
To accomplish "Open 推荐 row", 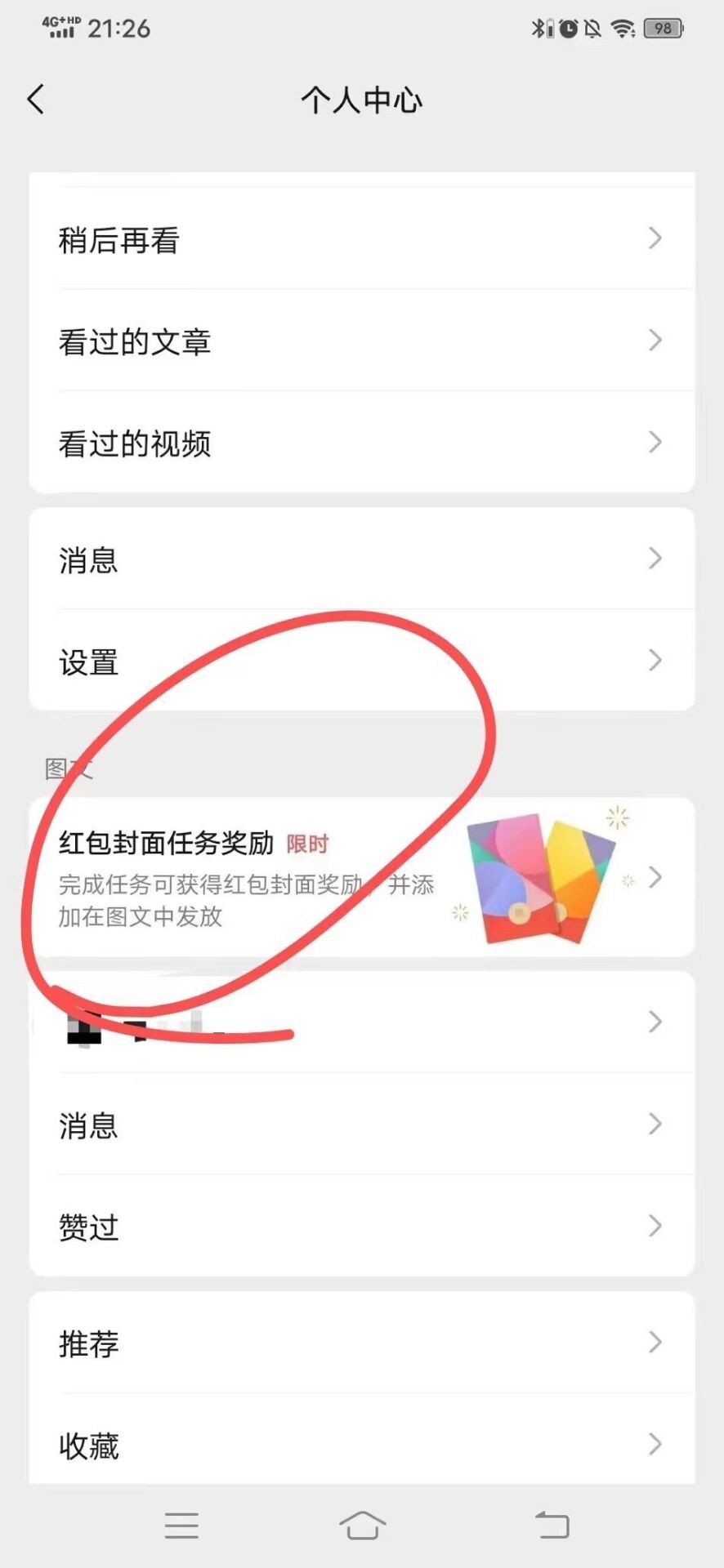I will pyautogui.click(x=361, y=1343).
